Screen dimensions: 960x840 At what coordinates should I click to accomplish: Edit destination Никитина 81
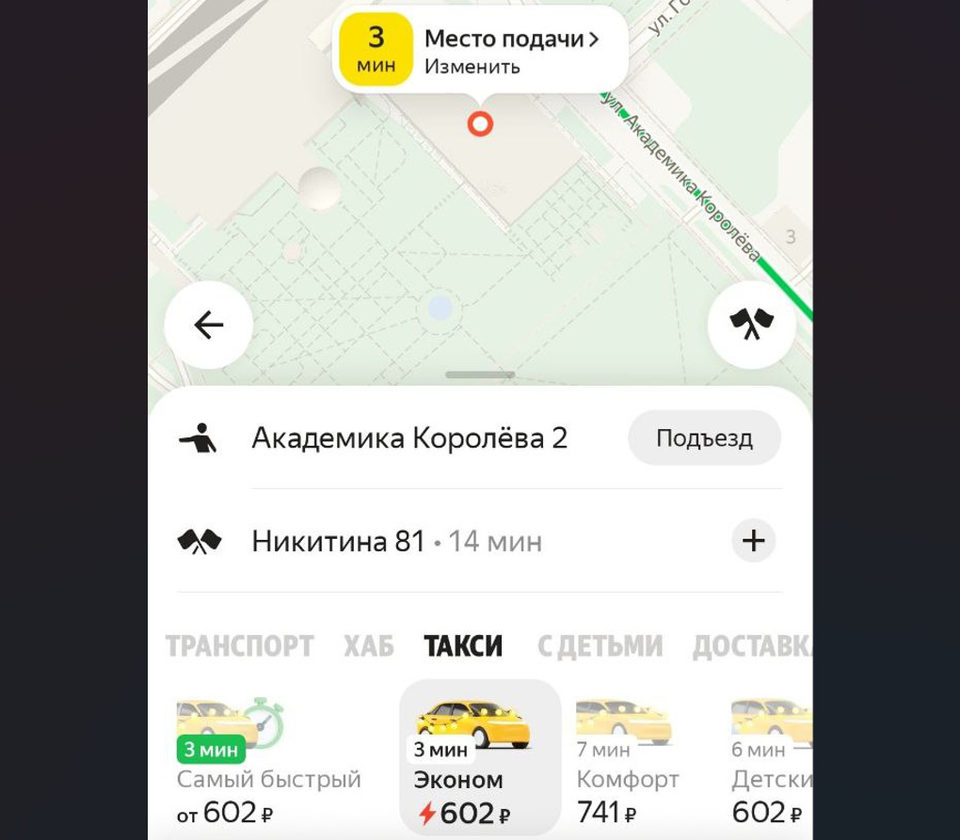pyautogui.click(x=338, y=542)
